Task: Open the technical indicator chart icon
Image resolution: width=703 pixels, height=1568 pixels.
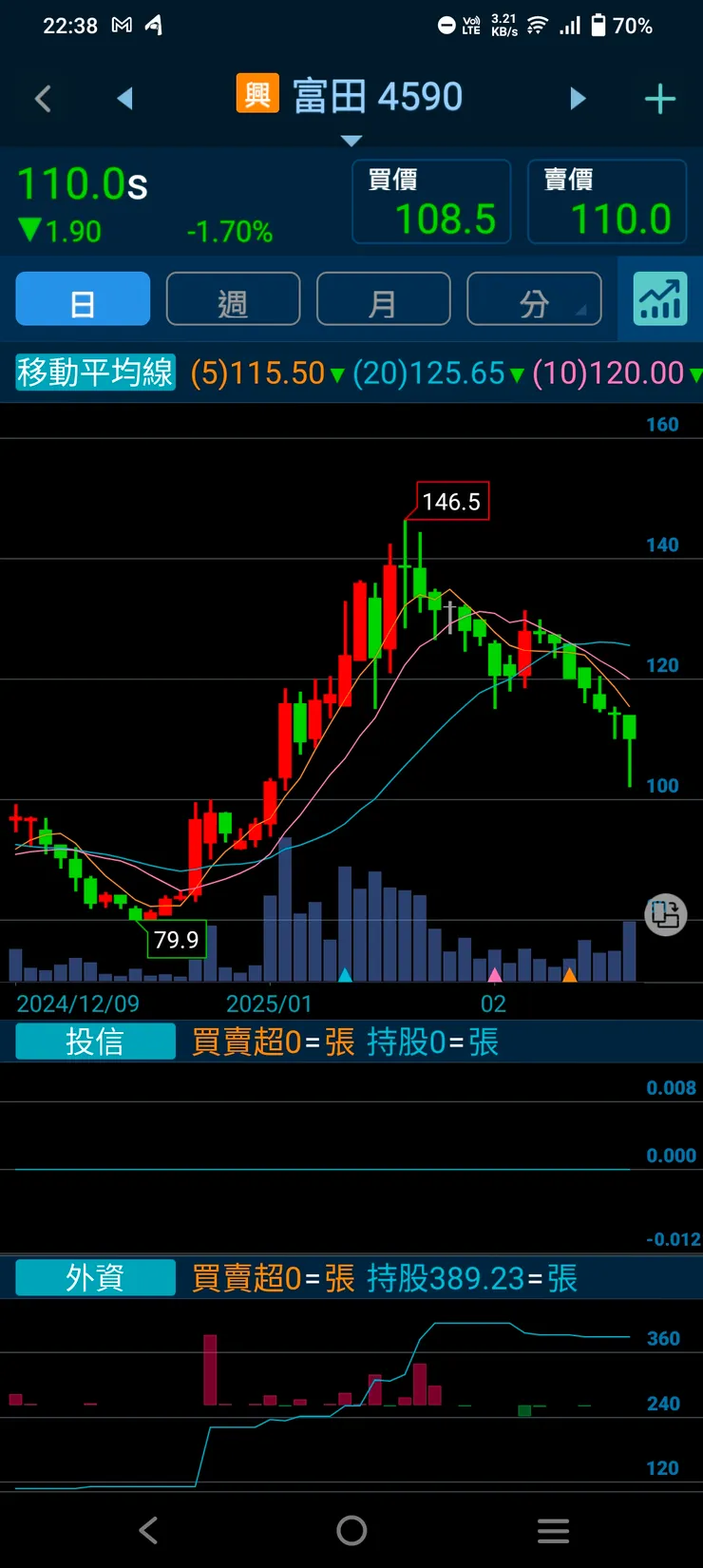Action: (660, 297)
